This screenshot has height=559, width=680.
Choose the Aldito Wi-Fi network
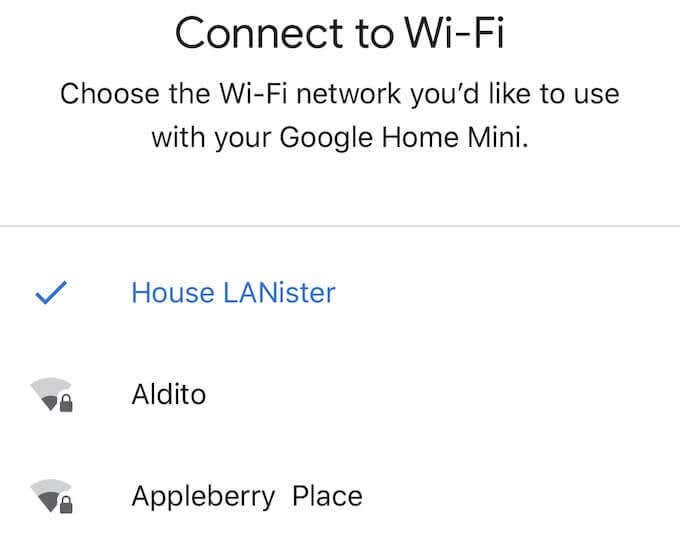coord(168,394)
